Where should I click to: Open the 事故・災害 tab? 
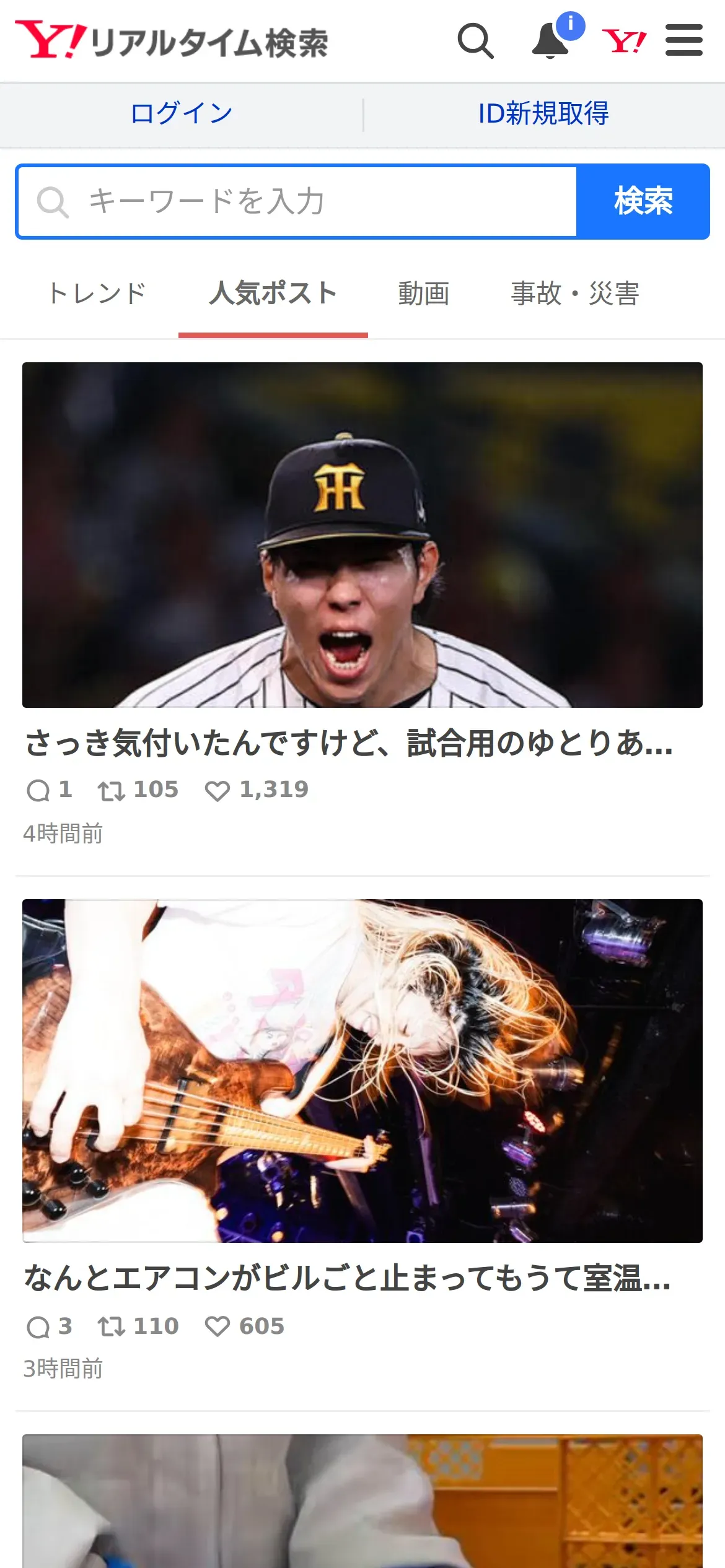coord(574,294)
